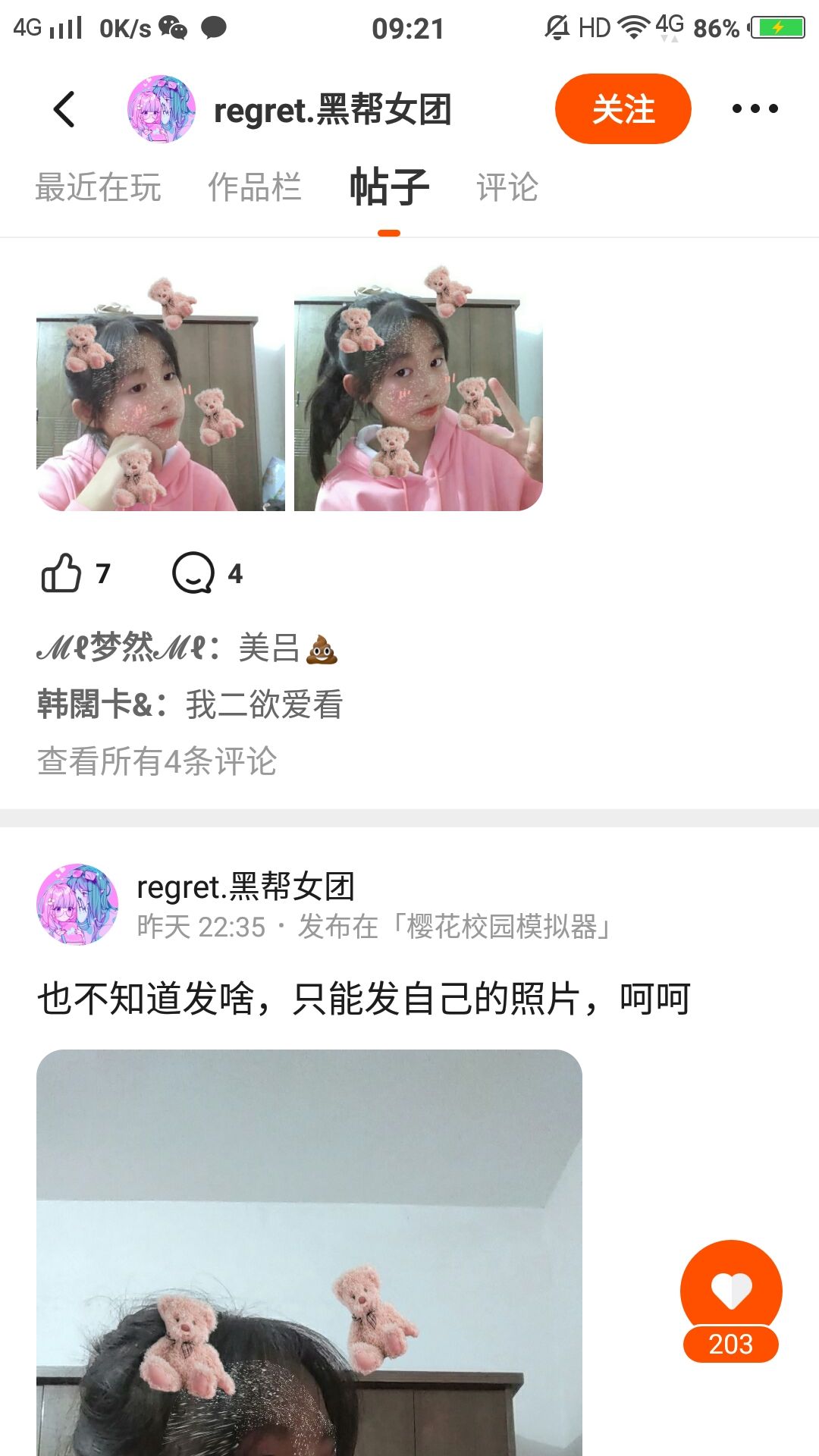Open the three-dot overflow menu

click(x=755, y=109)
